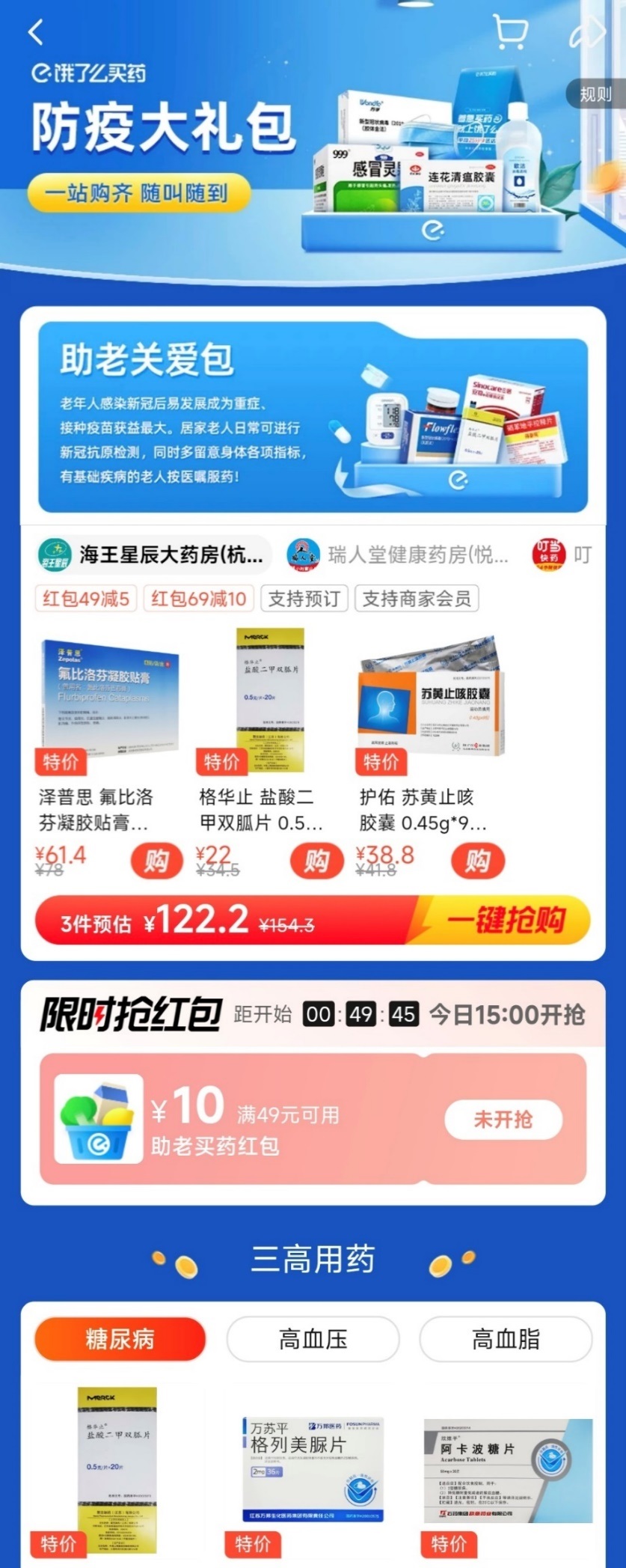Open the 规则 rules button
Screen dimensions: 626x1568
596,94
